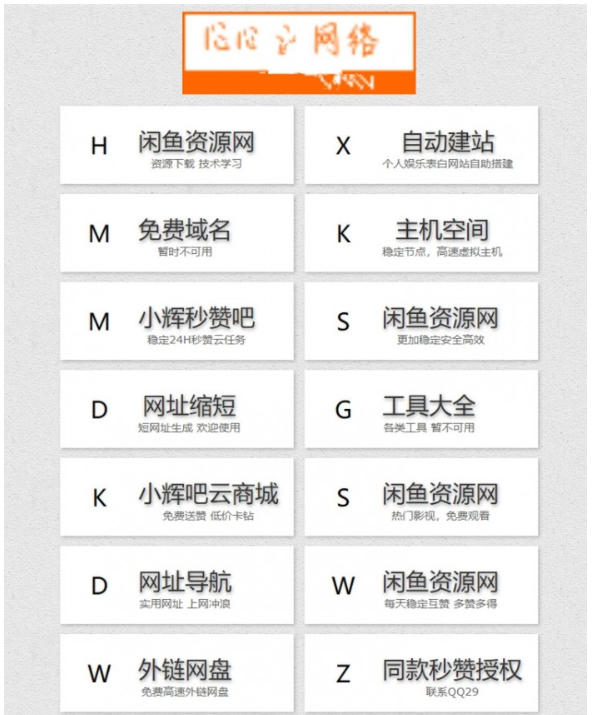
Task: Select the 同款秒赞授权 card
Action: (421, 673)
